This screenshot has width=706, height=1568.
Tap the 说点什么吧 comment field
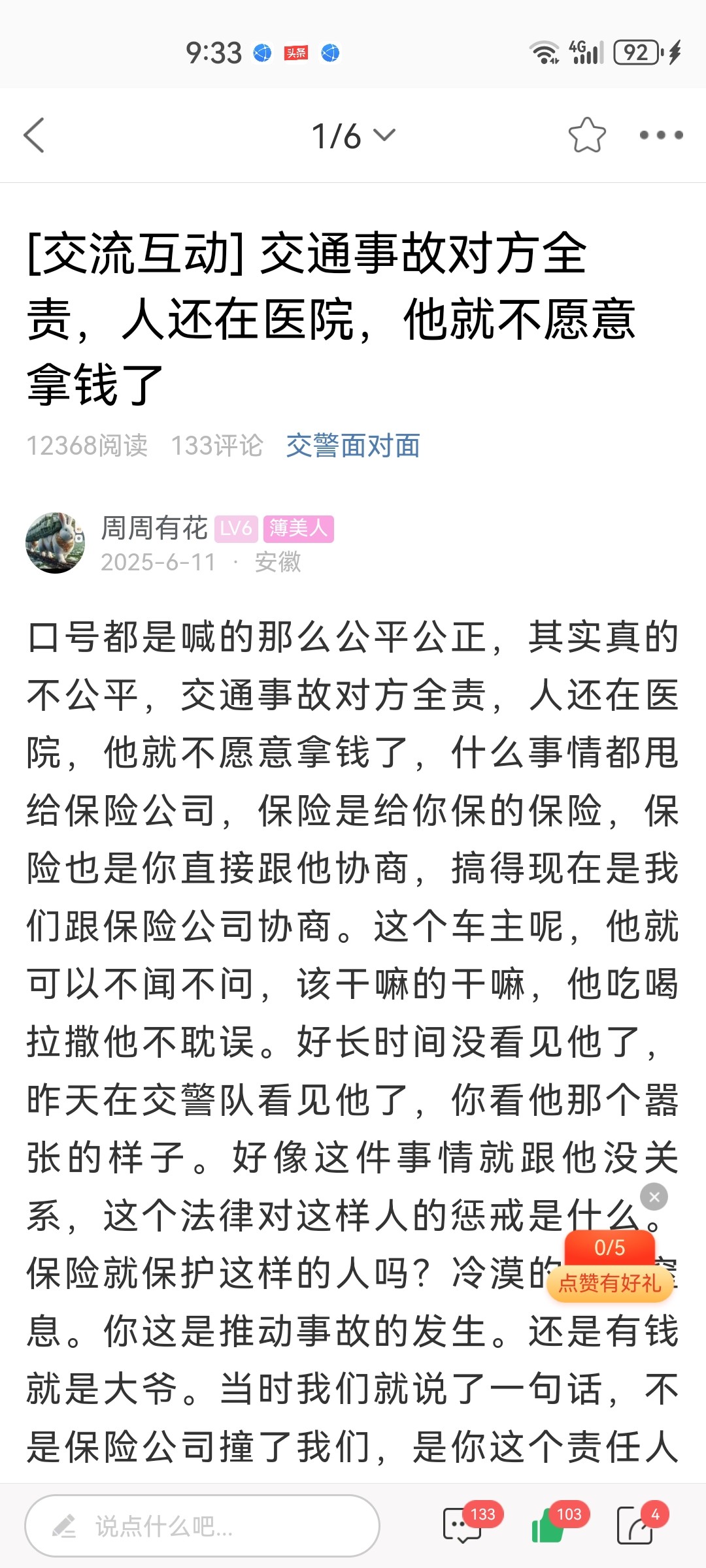(x=202, y=1526)
